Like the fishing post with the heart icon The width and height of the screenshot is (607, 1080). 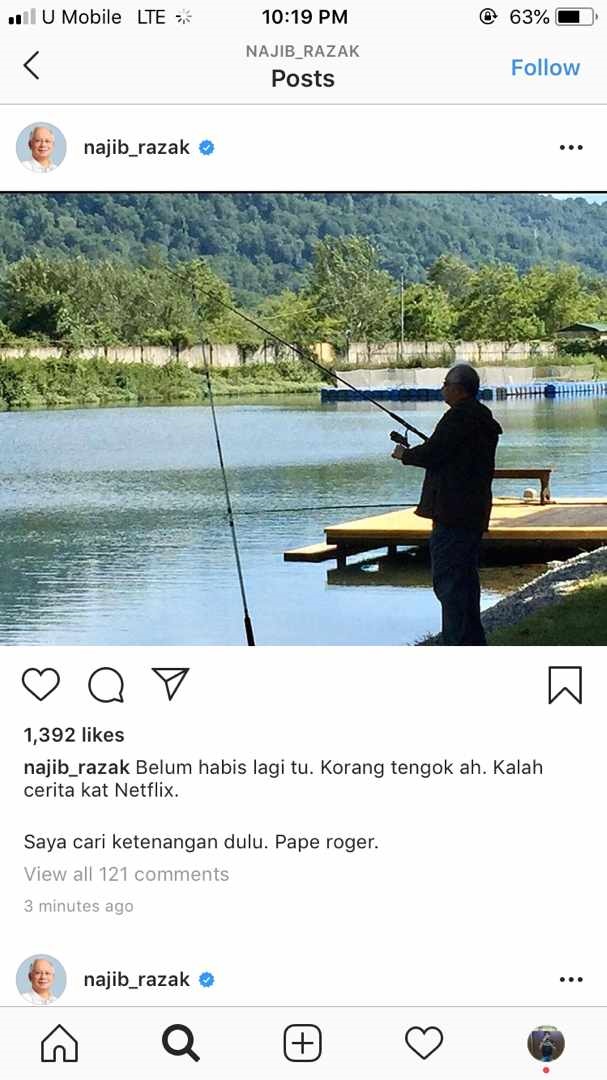[41, 685]
